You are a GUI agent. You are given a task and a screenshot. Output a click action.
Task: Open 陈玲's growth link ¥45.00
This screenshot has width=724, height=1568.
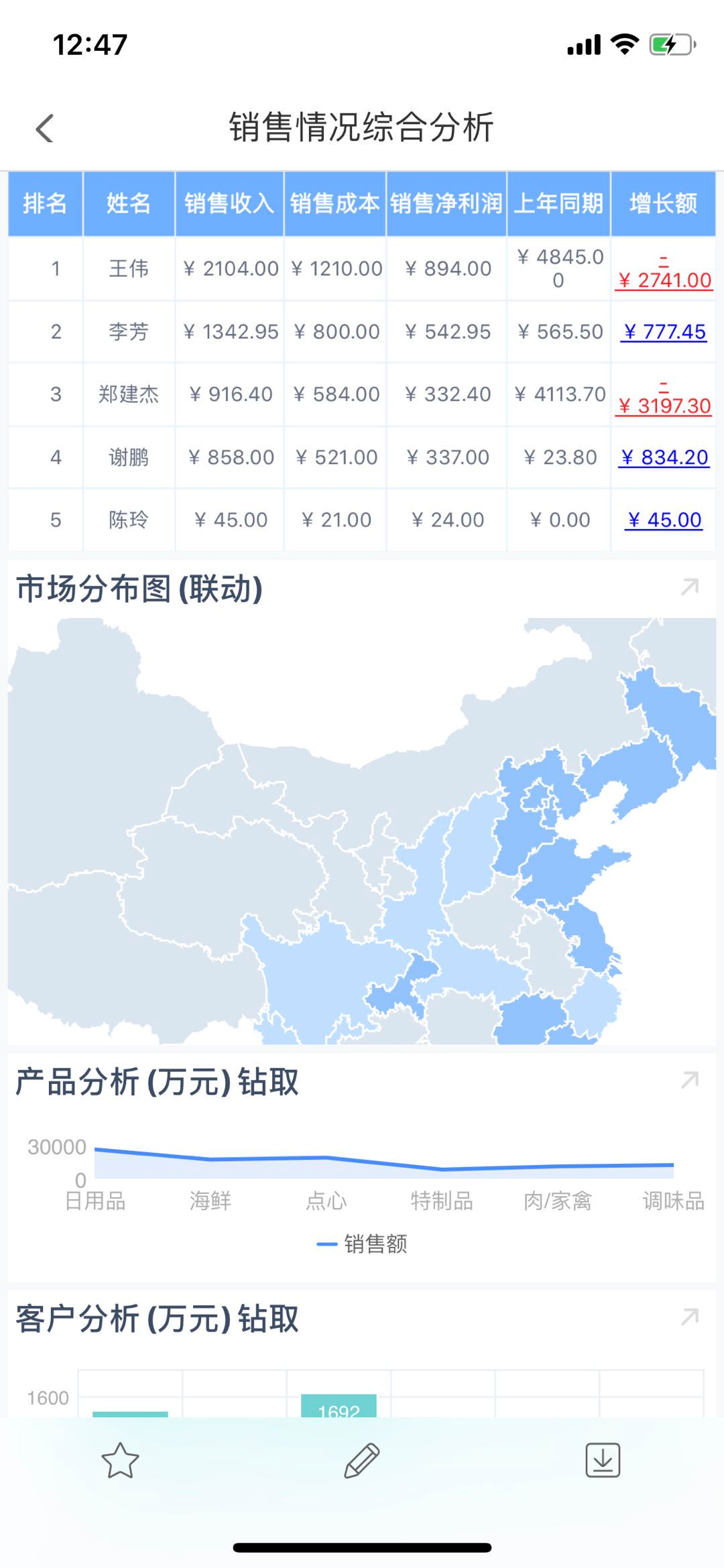[x=664, y=520]
